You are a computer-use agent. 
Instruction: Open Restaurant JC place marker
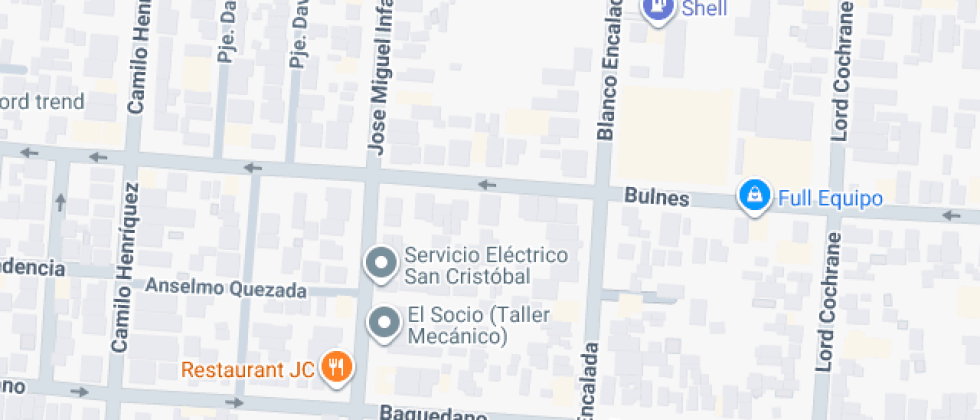[x=338, y=368]
